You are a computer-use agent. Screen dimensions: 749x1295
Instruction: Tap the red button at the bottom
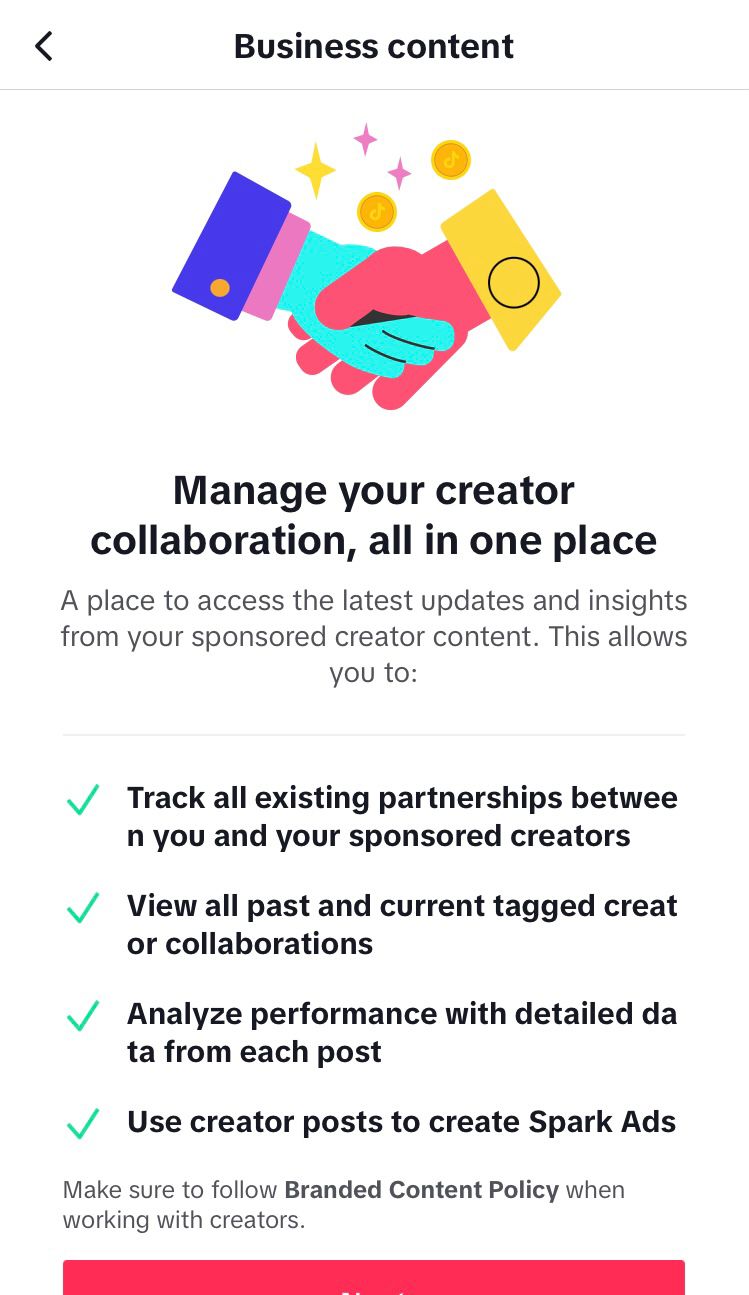click(374, 1278)
